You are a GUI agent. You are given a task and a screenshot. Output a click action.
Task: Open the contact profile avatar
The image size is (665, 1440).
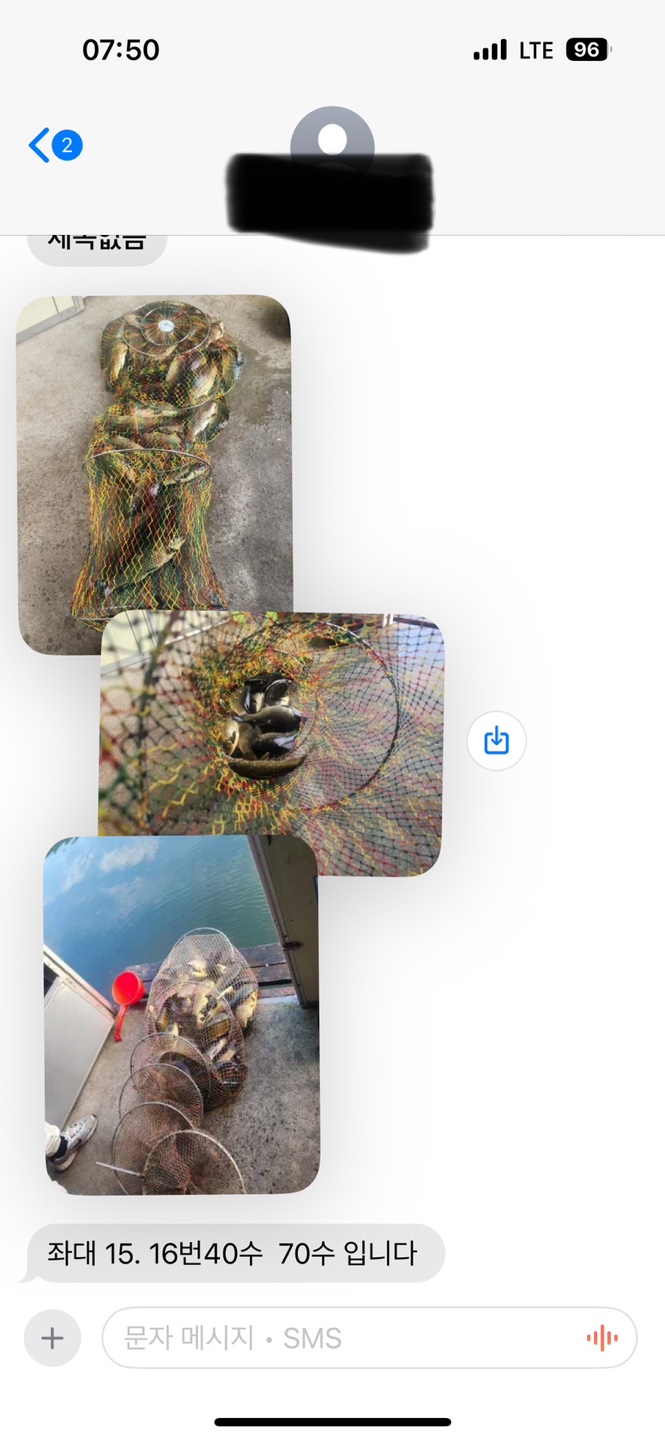pos(332,141)
